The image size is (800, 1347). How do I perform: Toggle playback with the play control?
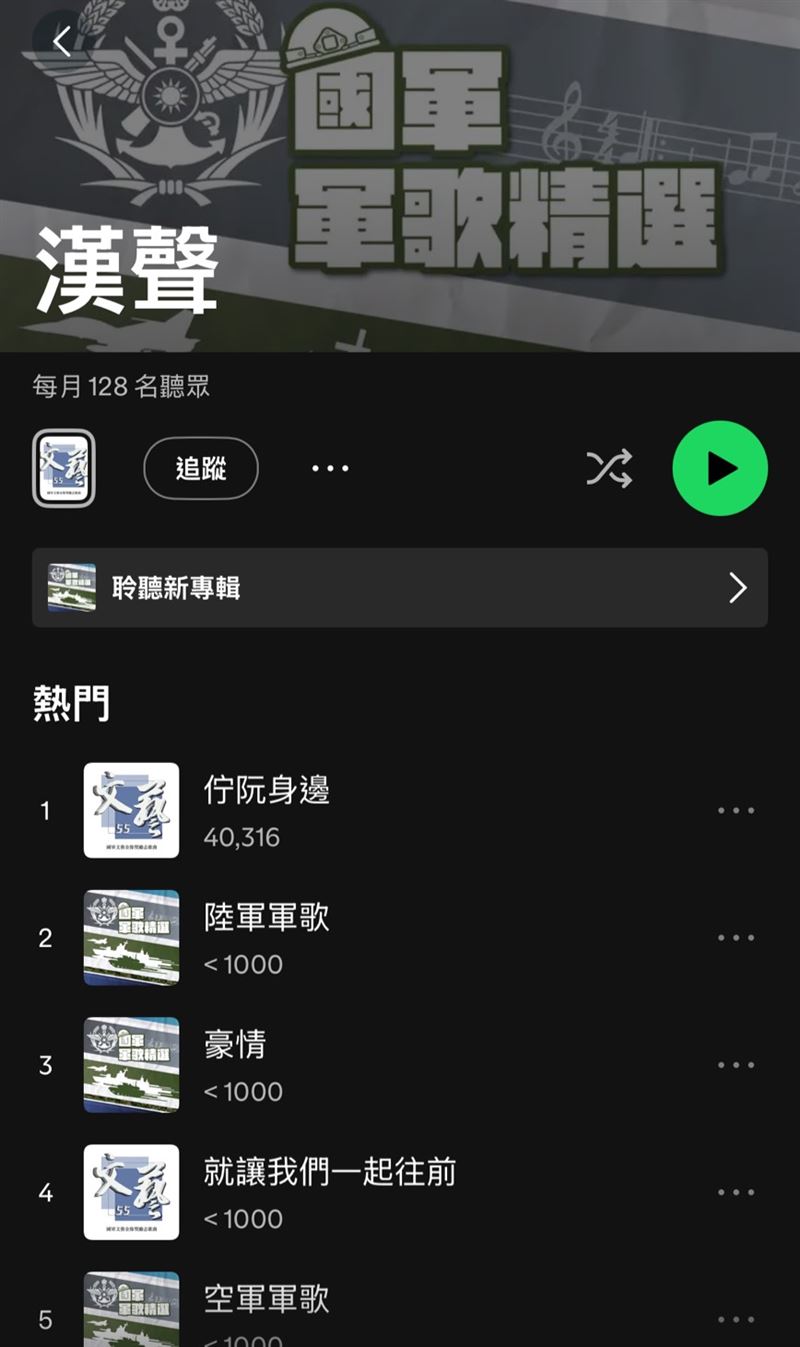[719, 468]
